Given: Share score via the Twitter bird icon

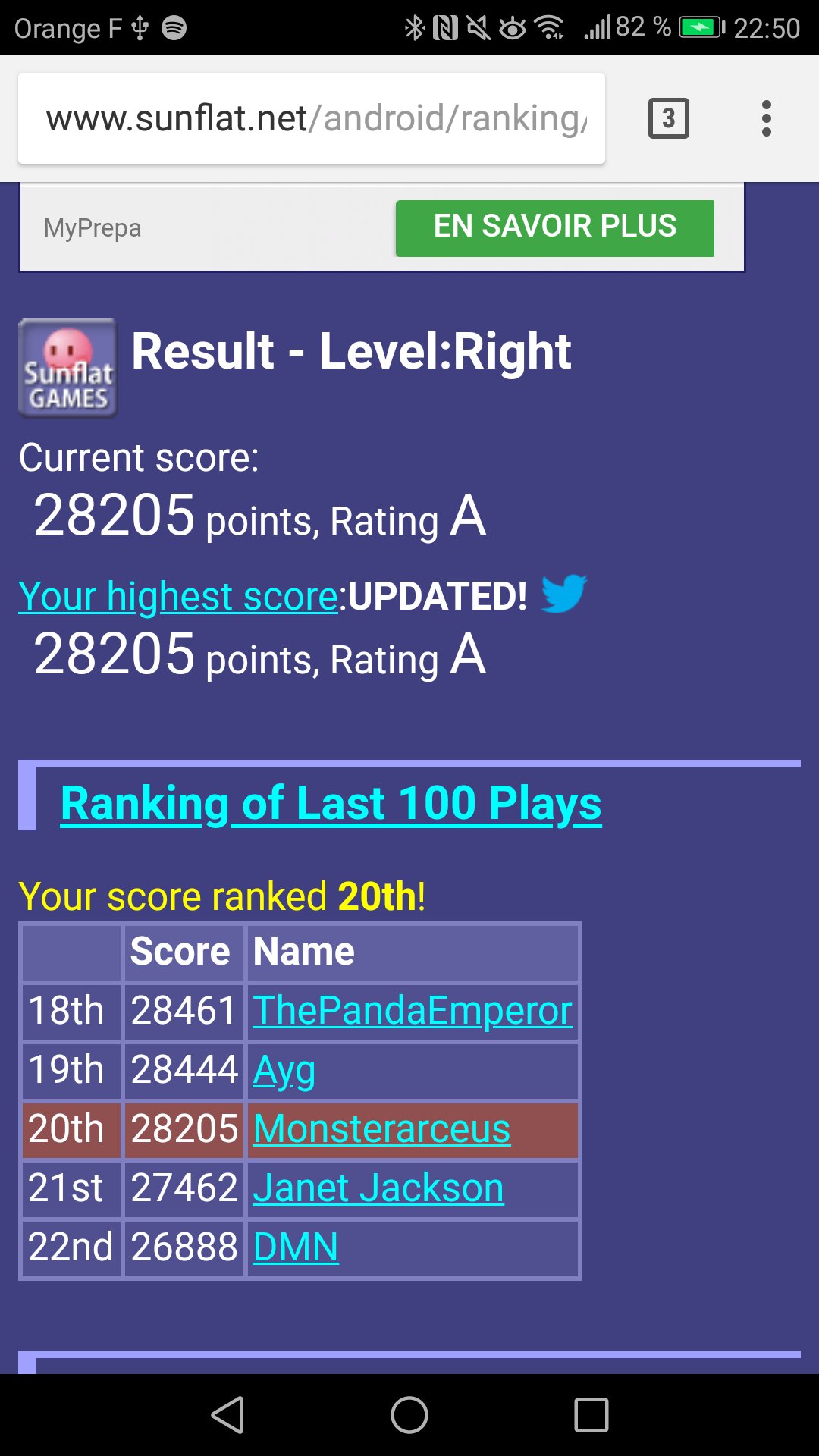Looking at the screenshot, I should point(563,593).
